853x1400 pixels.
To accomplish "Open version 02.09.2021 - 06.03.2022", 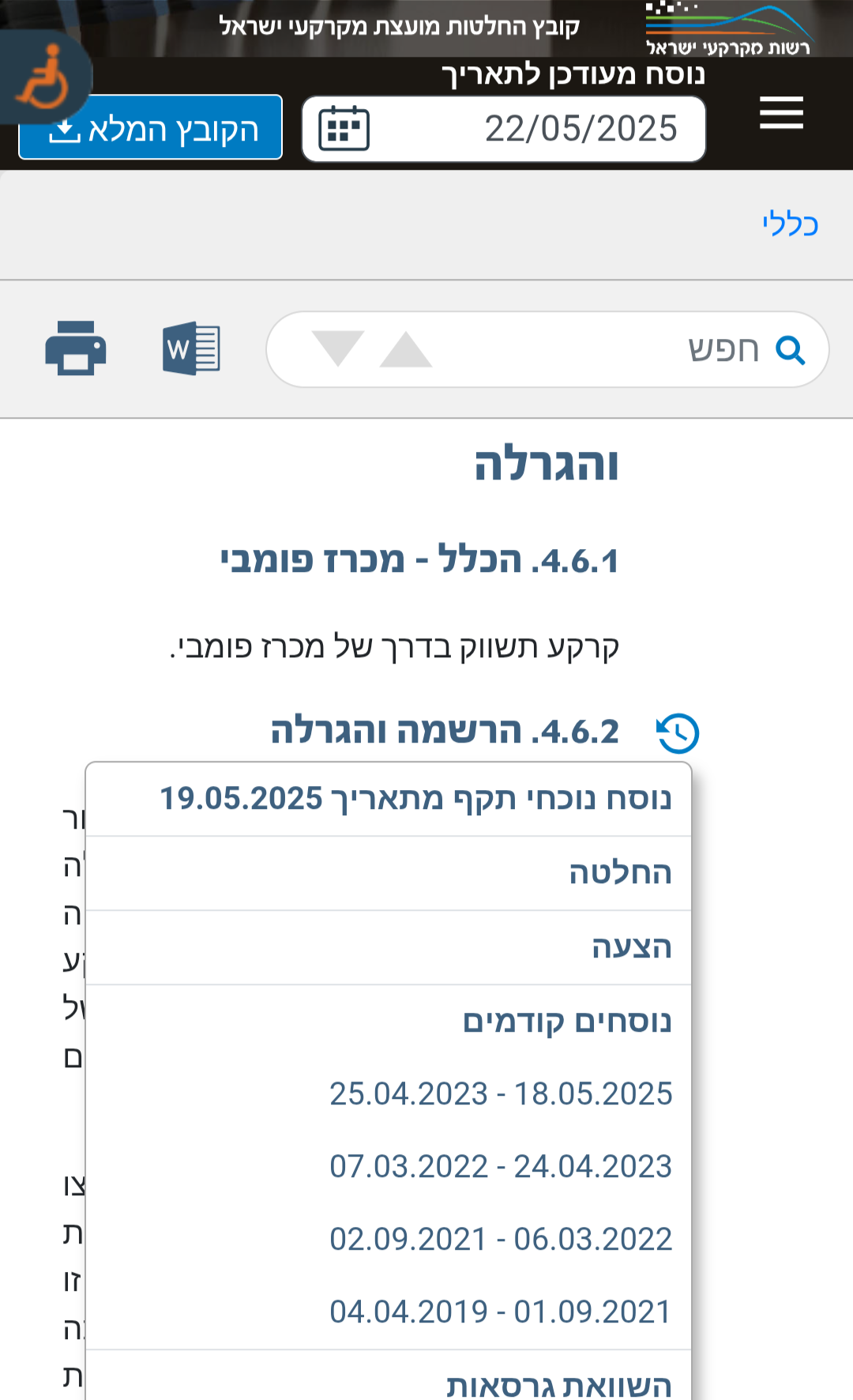I will point(501,1240).
